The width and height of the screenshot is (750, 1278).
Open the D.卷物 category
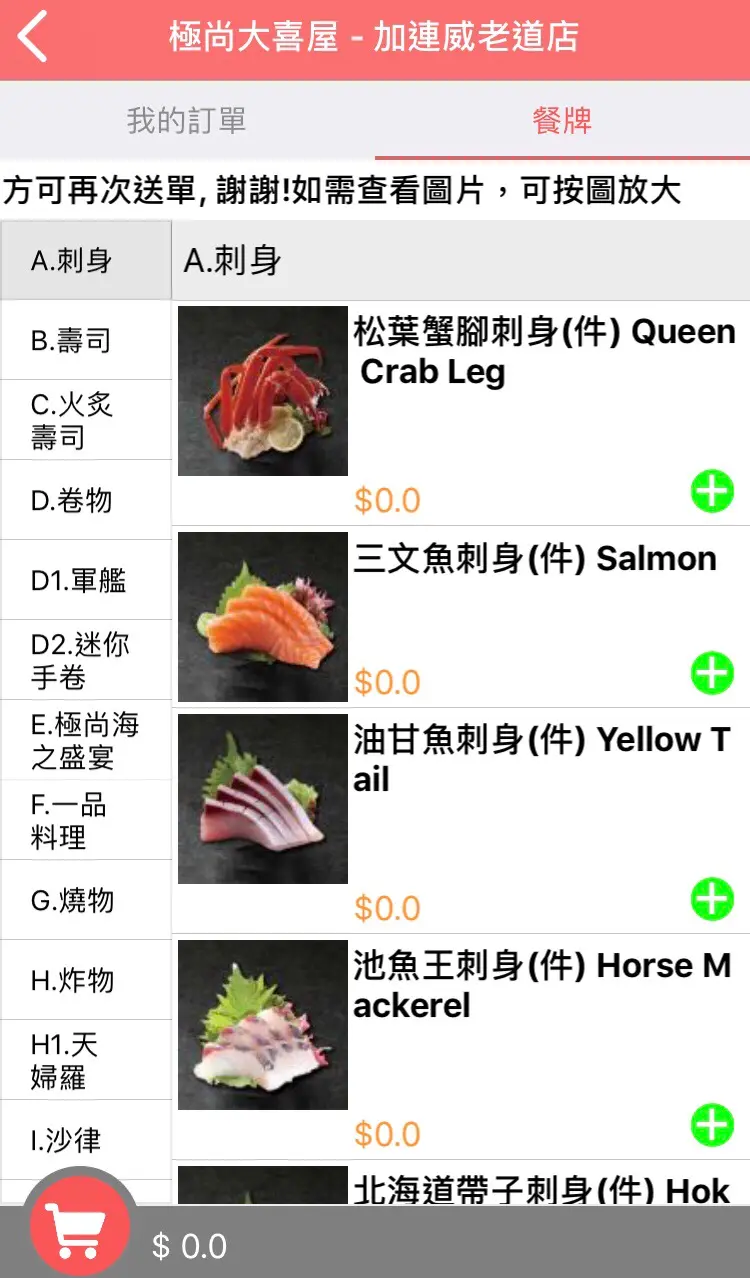[86, 500]
